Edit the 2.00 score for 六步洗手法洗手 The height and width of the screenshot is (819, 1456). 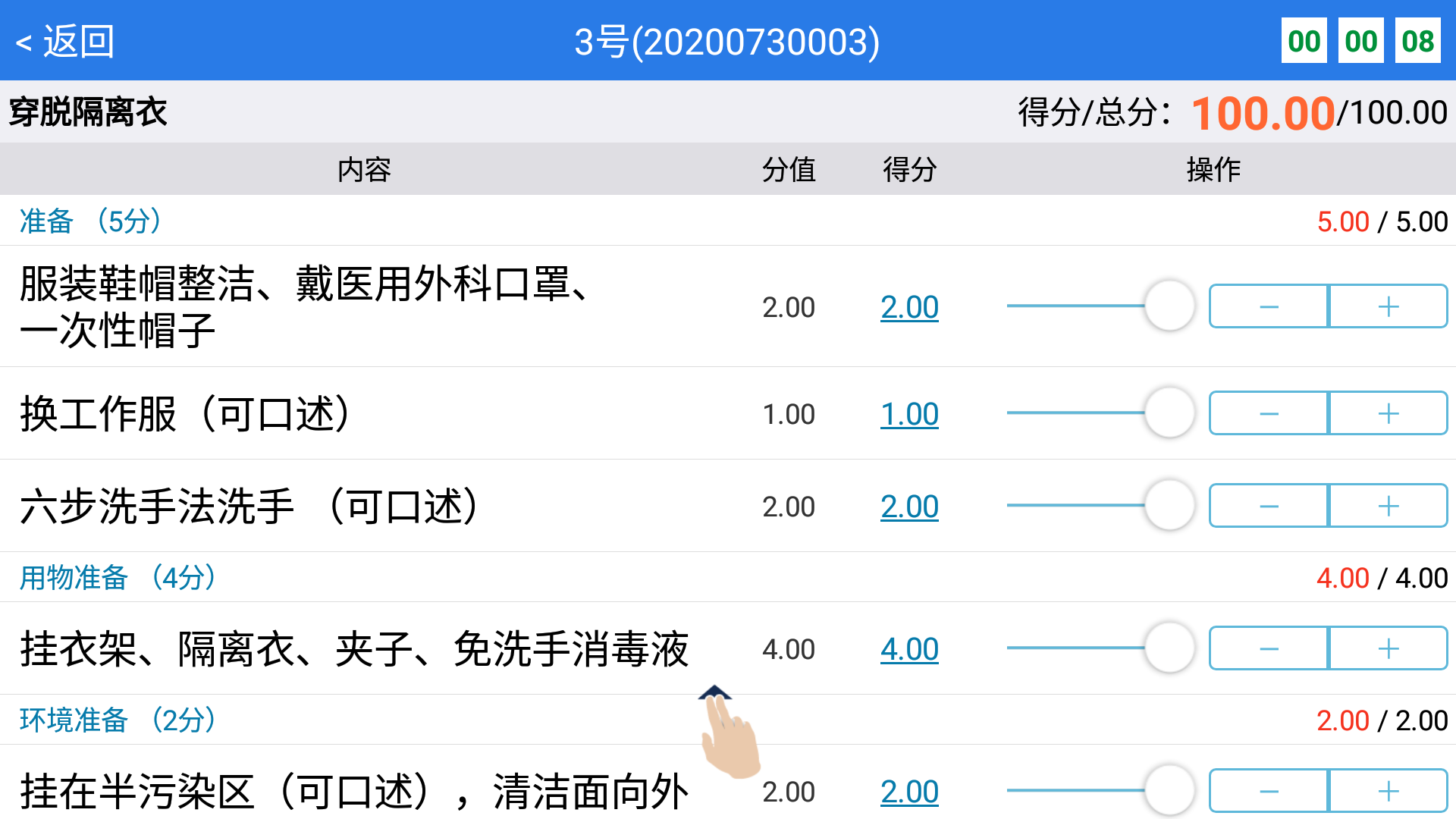point(909,507)
